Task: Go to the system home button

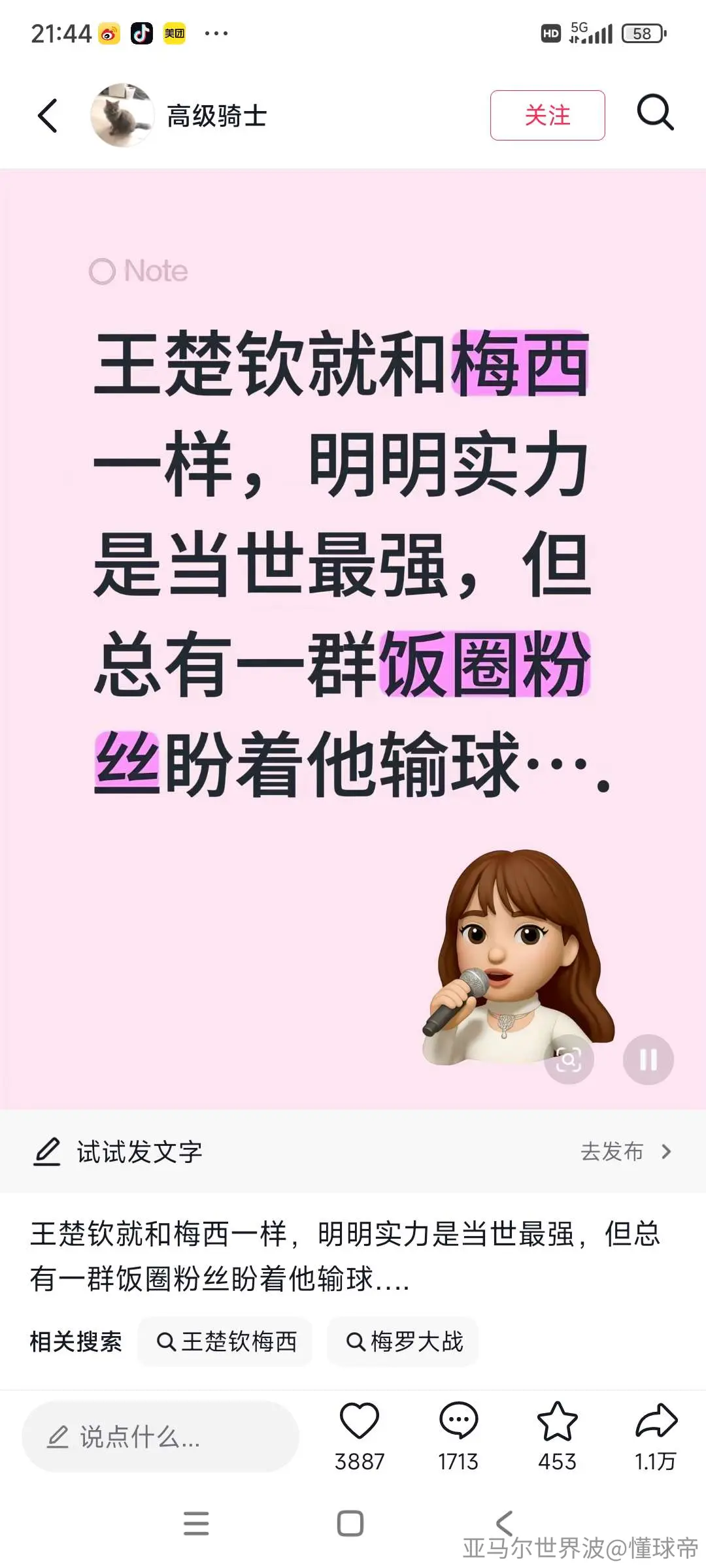Action: (x=350, y=1524)
